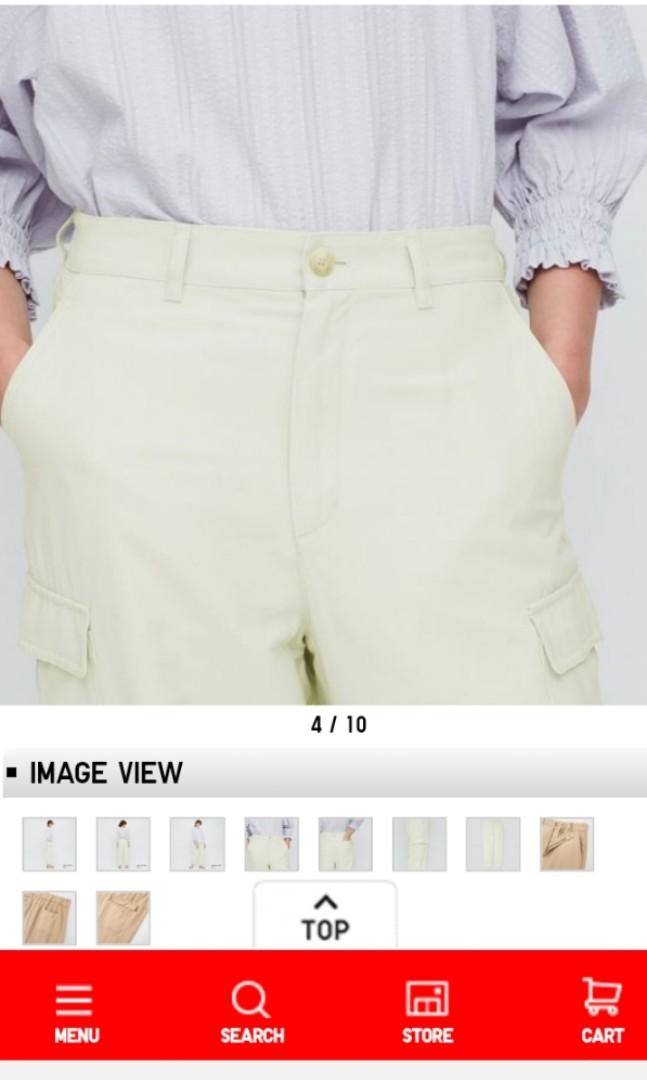Open the shopping CART

602,1012
